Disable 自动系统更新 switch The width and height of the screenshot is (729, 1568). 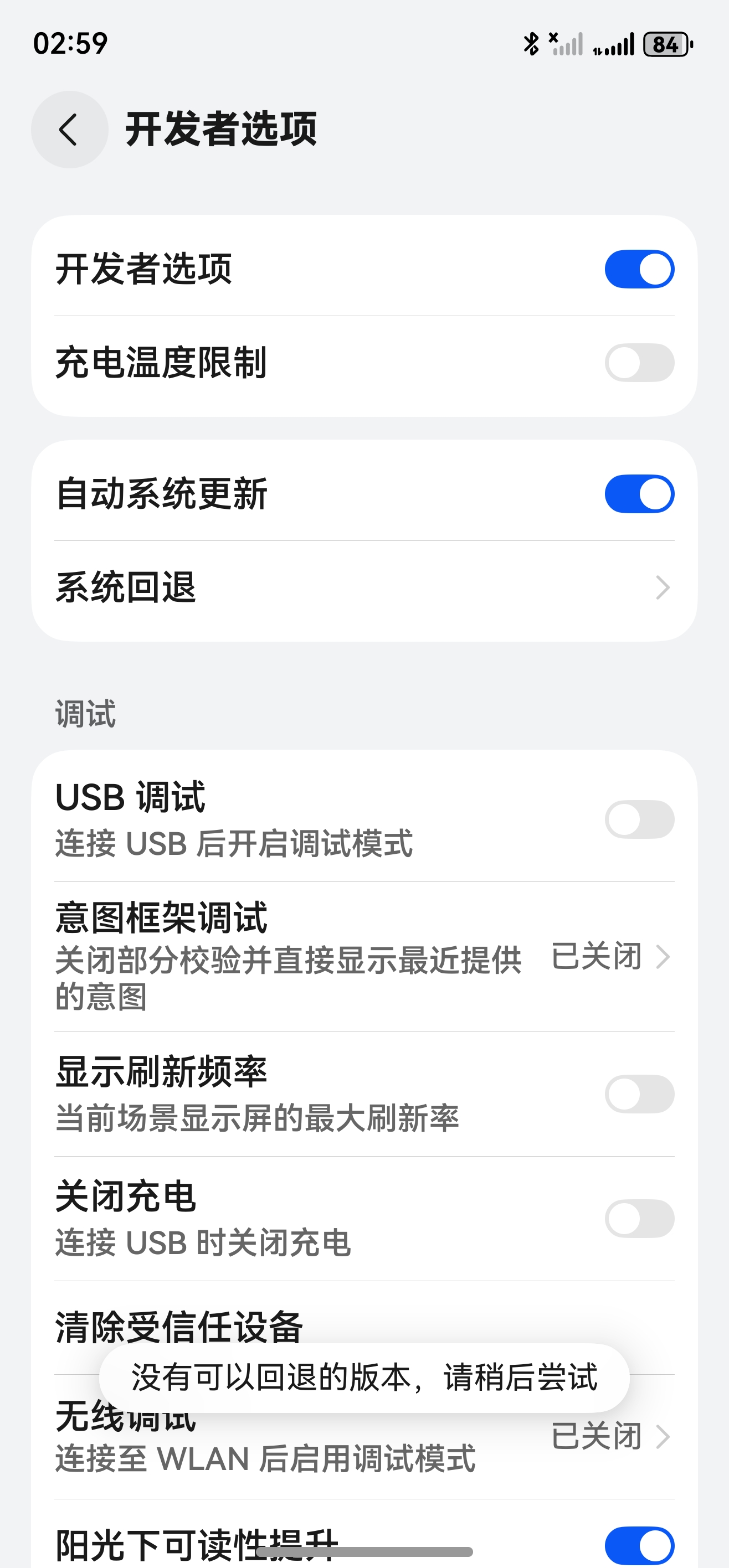[x=639, y=494]
